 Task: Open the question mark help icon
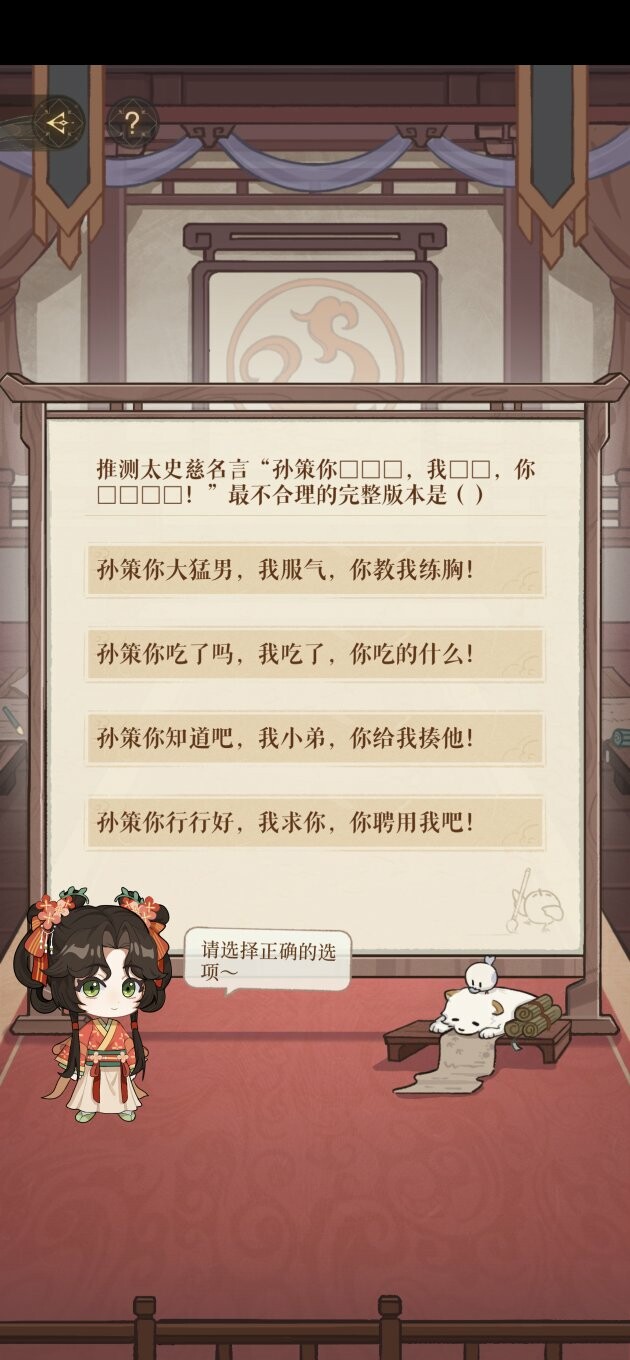coord(133,123)
